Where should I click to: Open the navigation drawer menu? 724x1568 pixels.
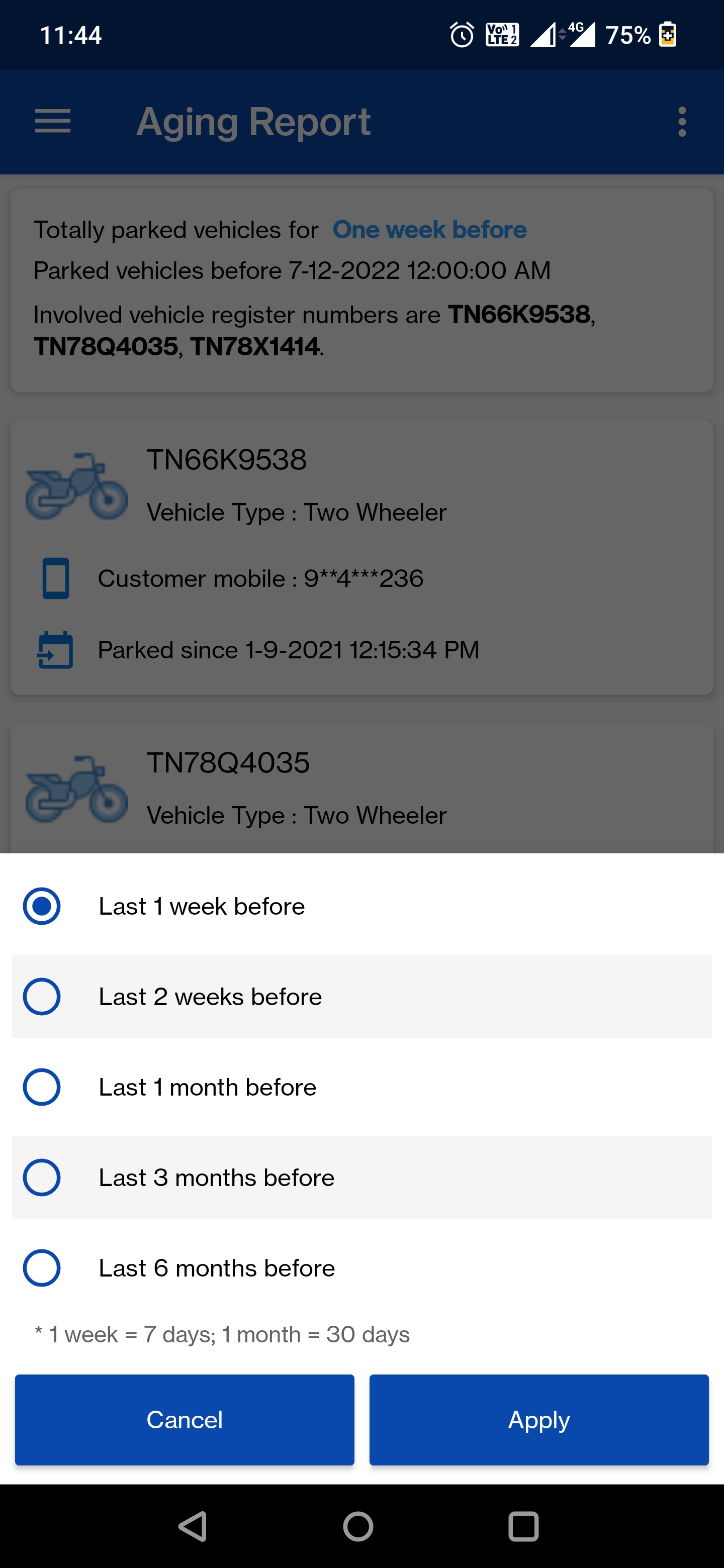point(52,121)
